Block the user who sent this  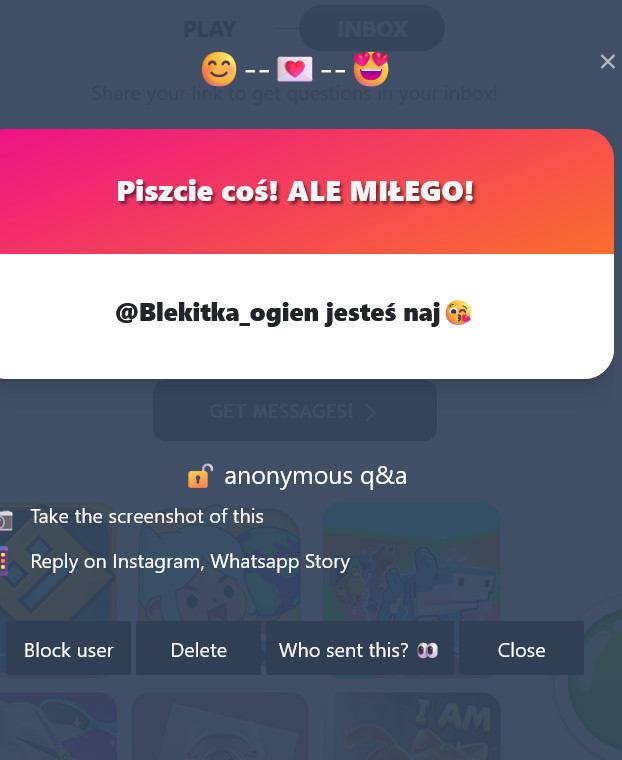(x=69, y=649)
